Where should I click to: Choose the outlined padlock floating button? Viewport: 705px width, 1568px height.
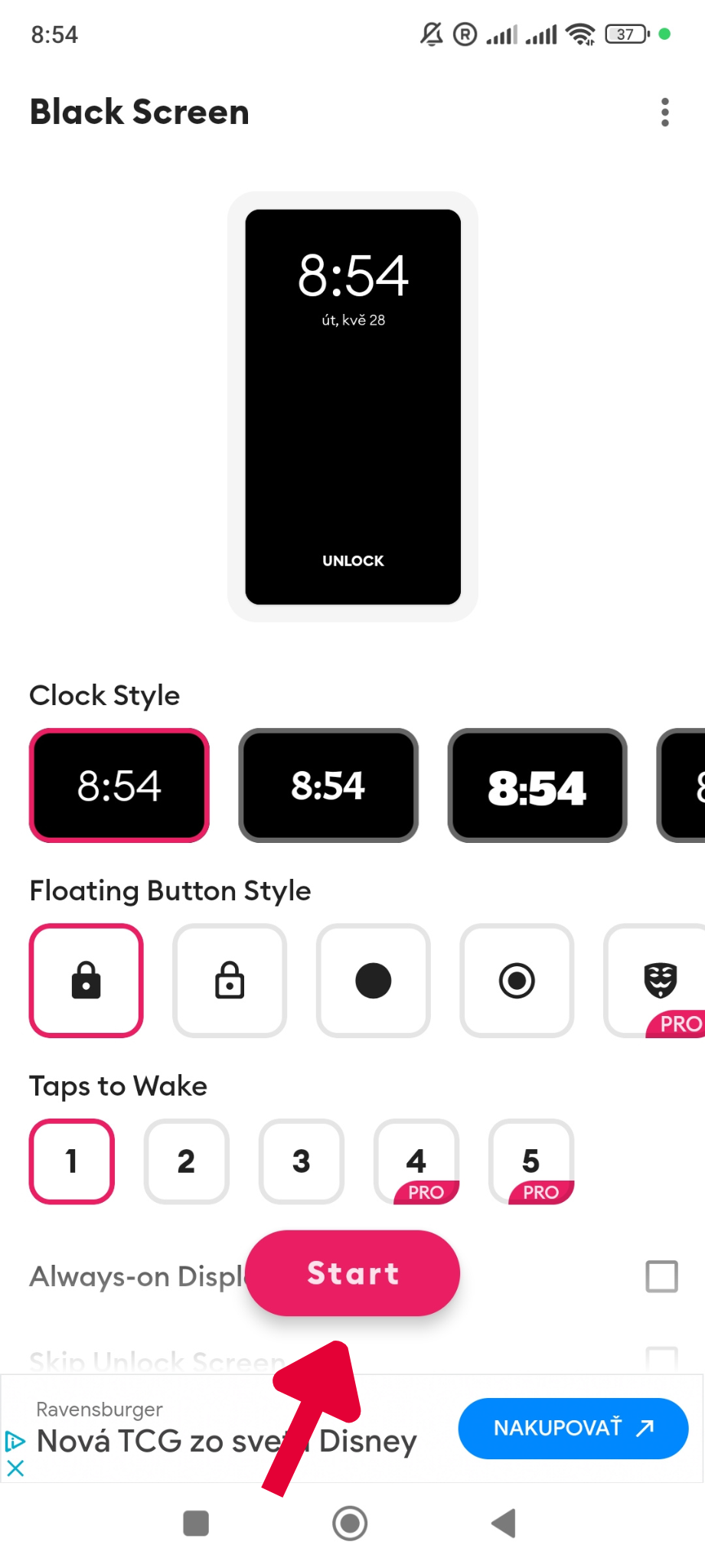(230, 981)
